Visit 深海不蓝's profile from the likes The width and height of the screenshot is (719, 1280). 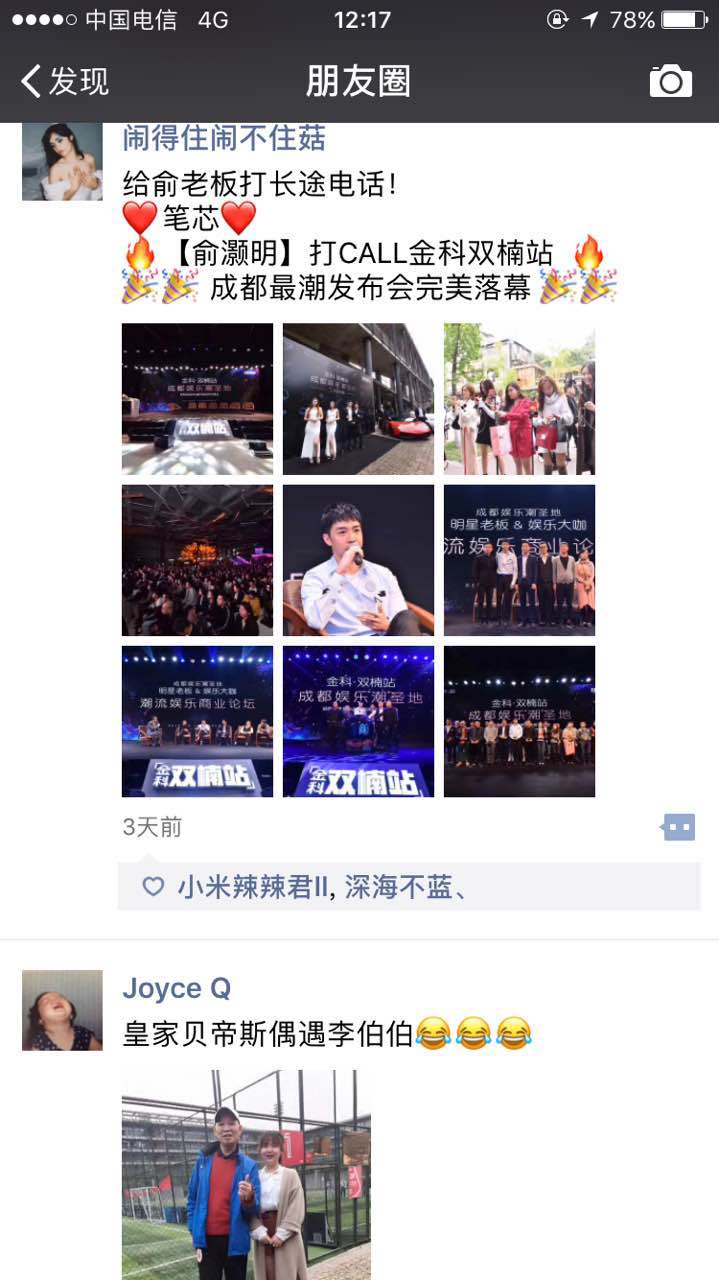click(x=398, y=887)
